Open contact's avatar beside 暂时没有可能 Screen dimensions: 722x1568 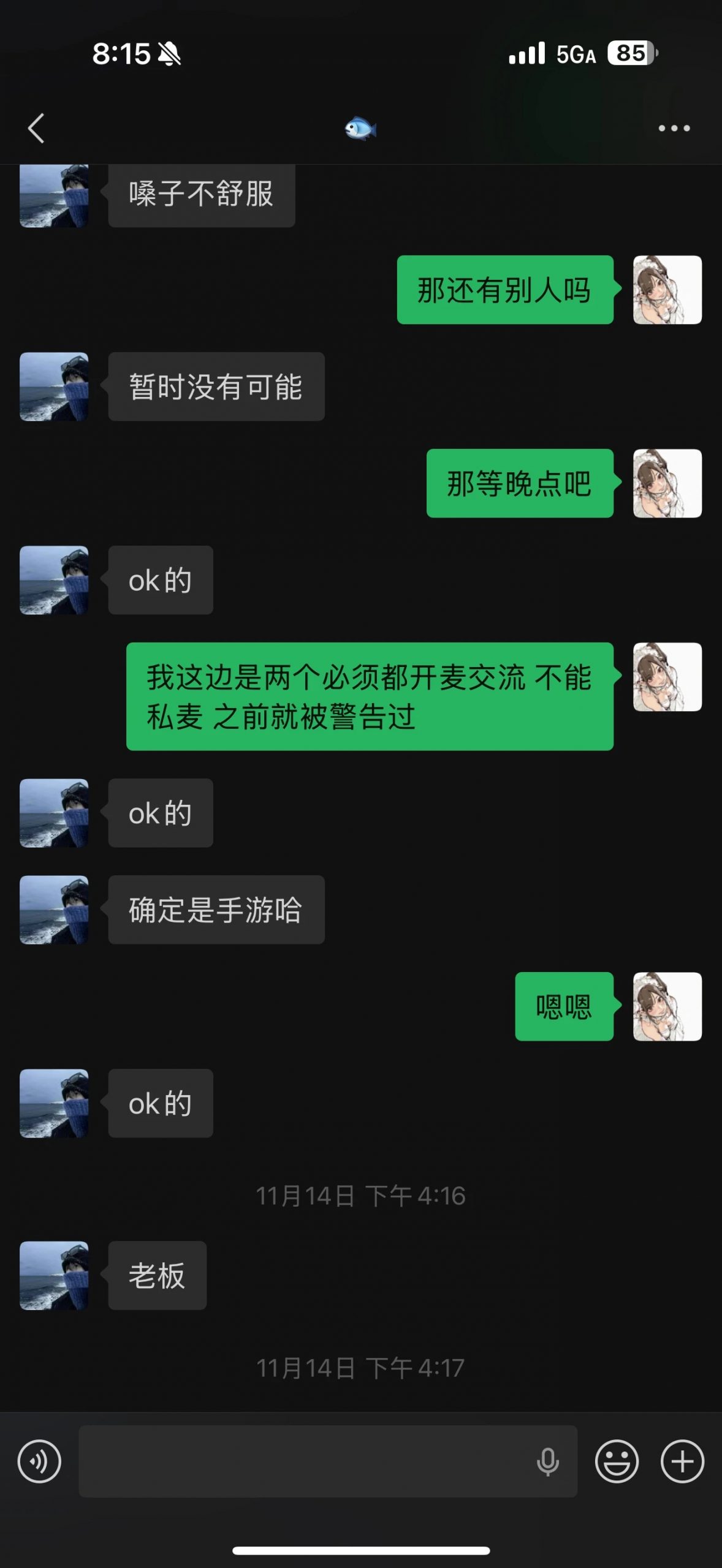(54, 386)
